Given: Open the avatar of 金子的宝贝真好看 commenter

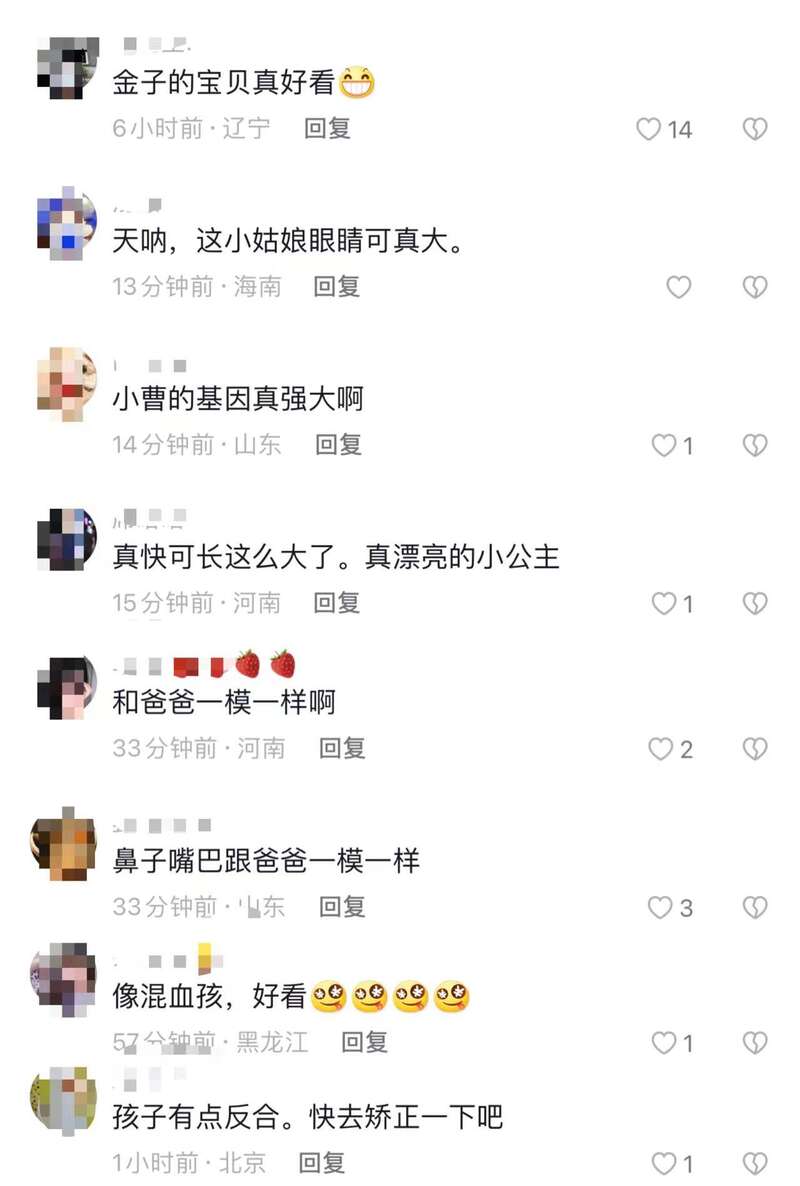Looking at the screenshot, I should (68, 68).
